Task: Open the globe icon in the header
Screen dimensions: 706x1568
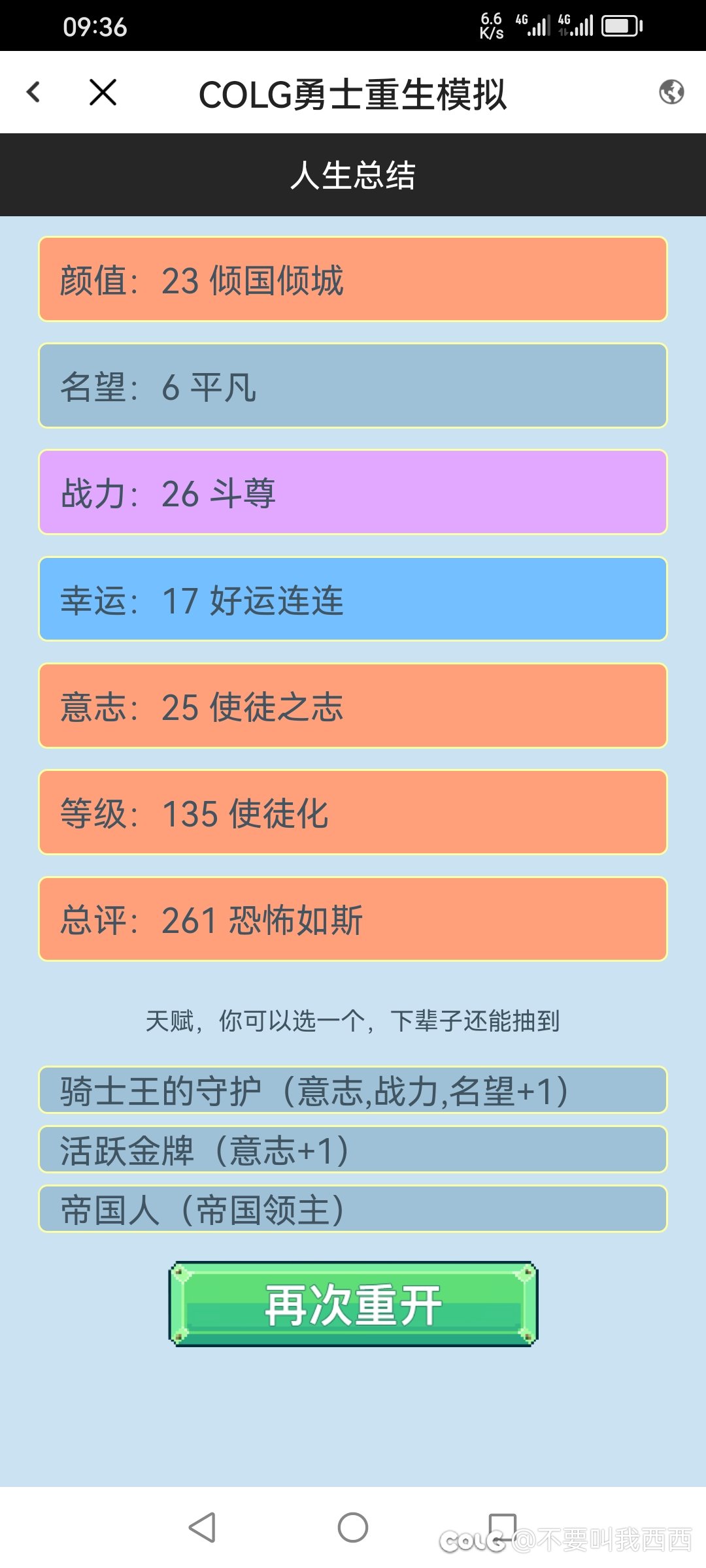Action: (671, 92)
